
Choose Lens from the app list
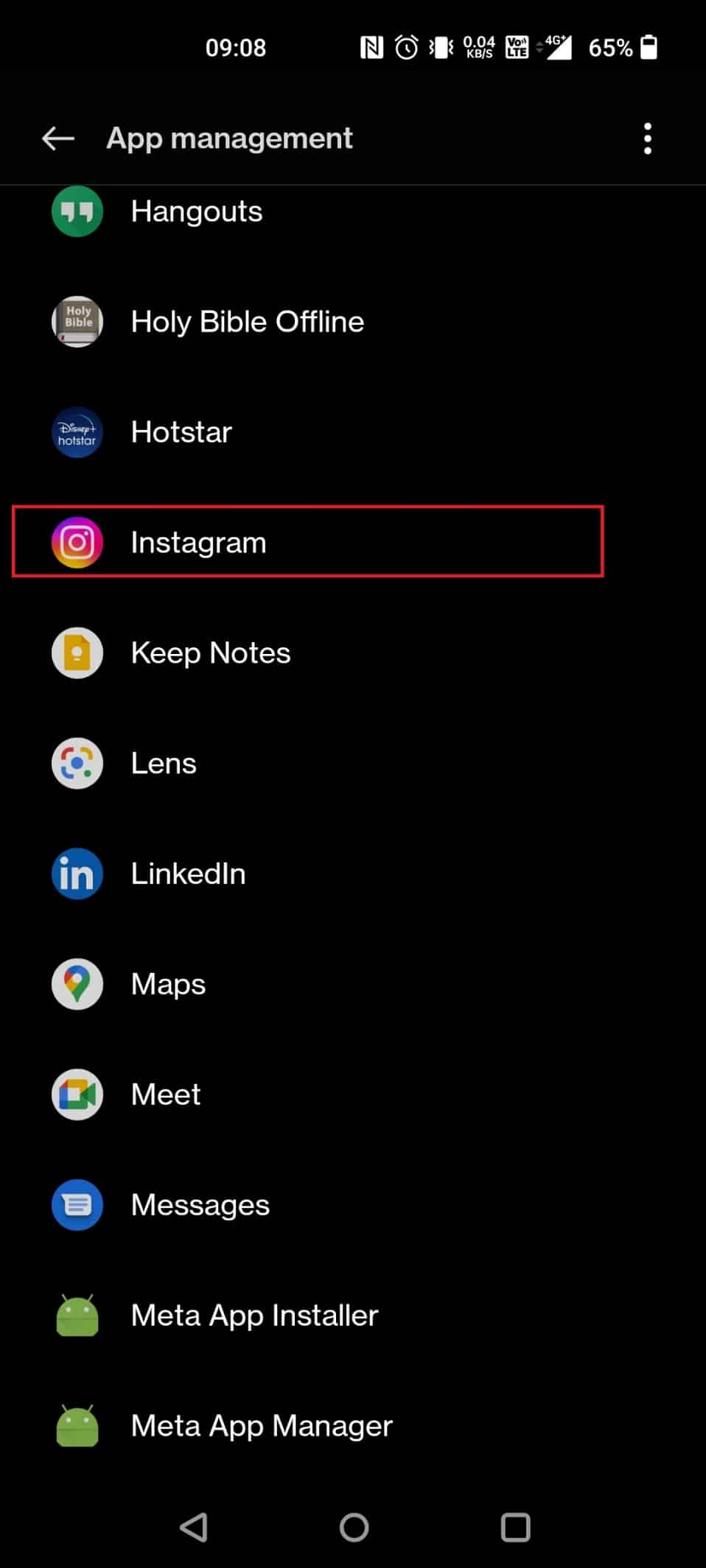[x=164, y=764]
